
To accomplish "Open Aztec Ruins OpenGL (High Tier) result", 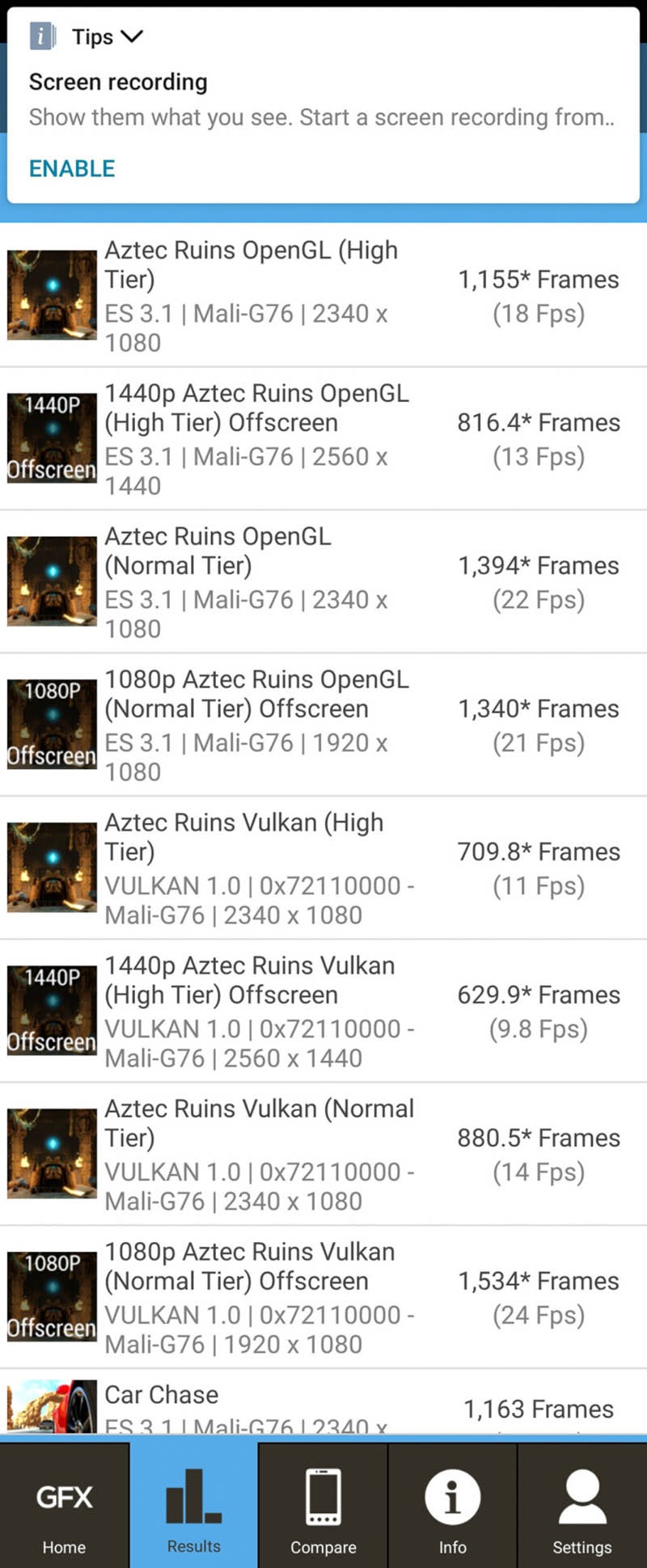I will tap(323, 295).
